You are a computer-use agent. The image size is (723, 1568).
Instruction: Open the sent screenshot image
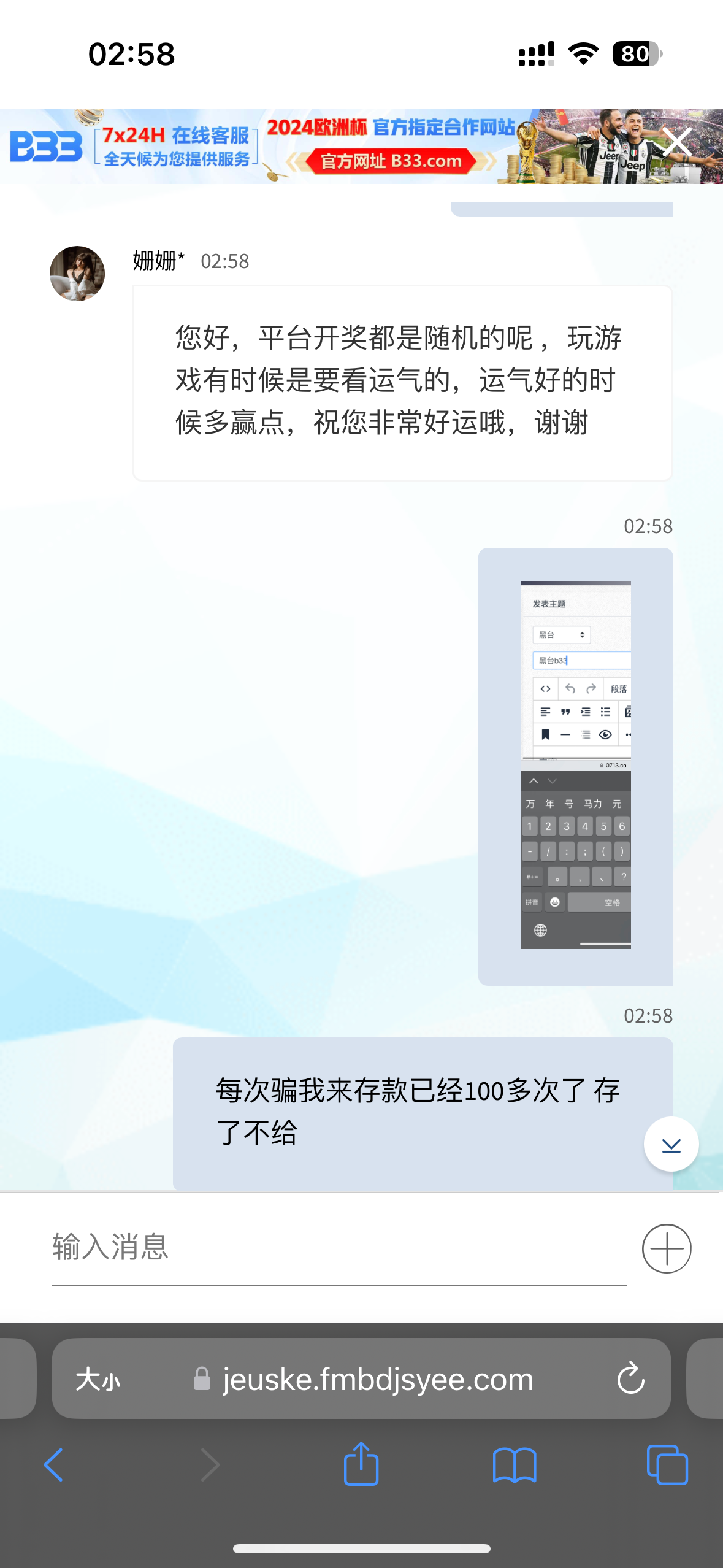[x=575, y=764]
